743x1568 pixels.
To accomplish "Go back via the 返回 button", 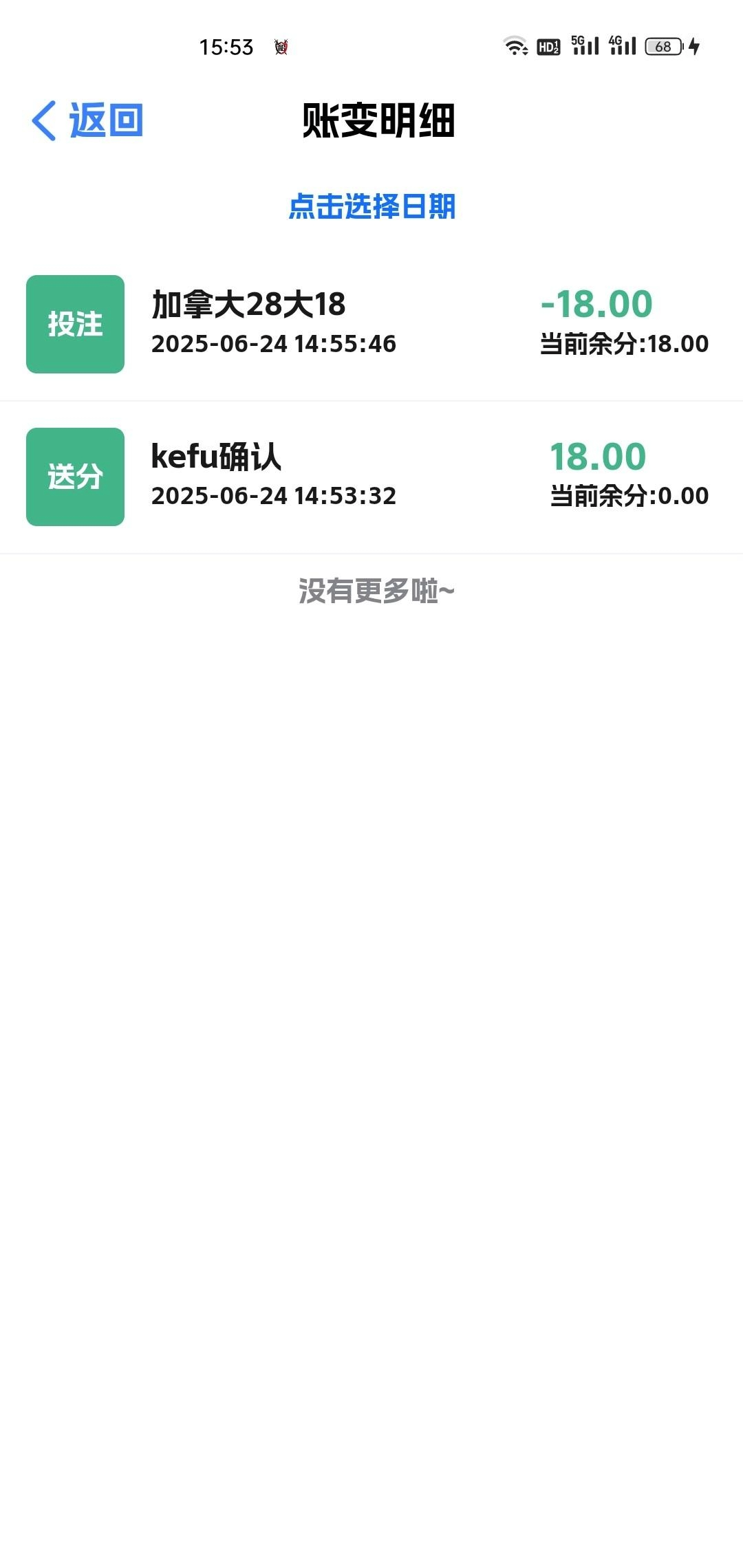I will point(87,120).
